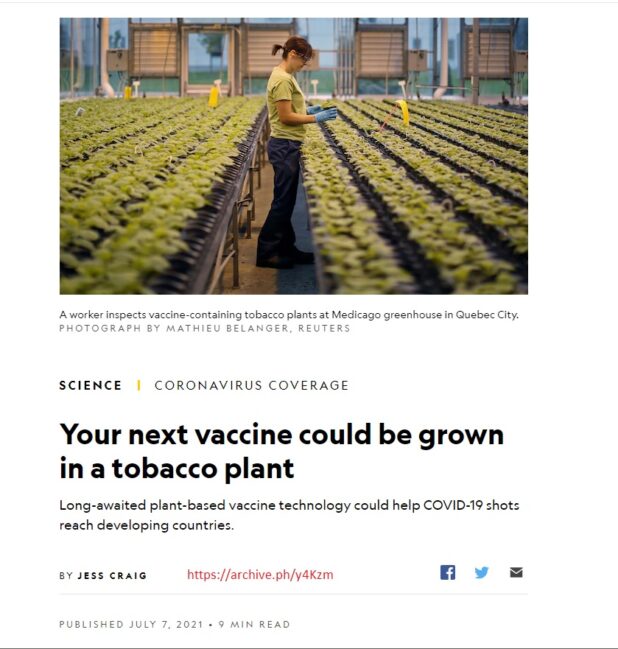
Task: Share the article on Facebook
Action: 448,573
